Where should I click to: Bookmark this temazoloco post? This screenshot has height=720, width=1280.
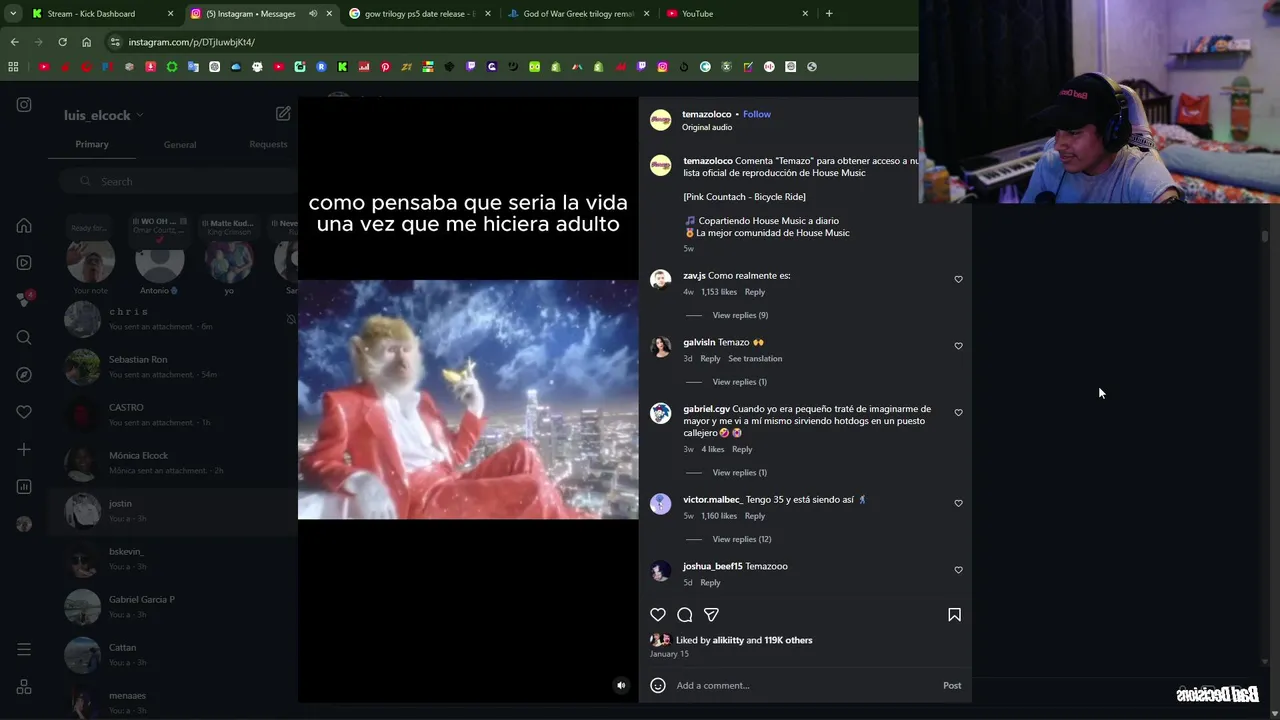(x=954, y=615)
